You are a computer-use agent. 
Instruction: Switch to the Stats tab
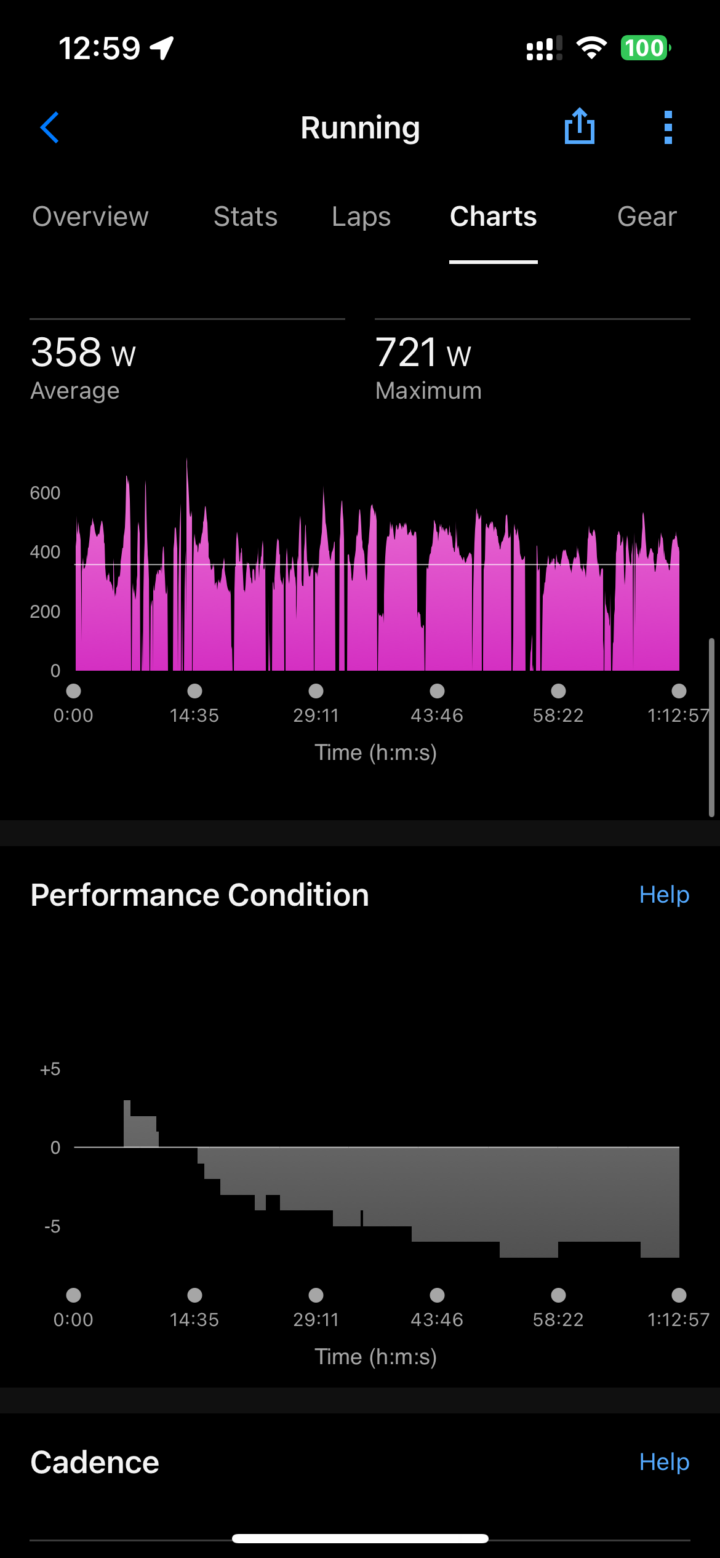(245, 217)
